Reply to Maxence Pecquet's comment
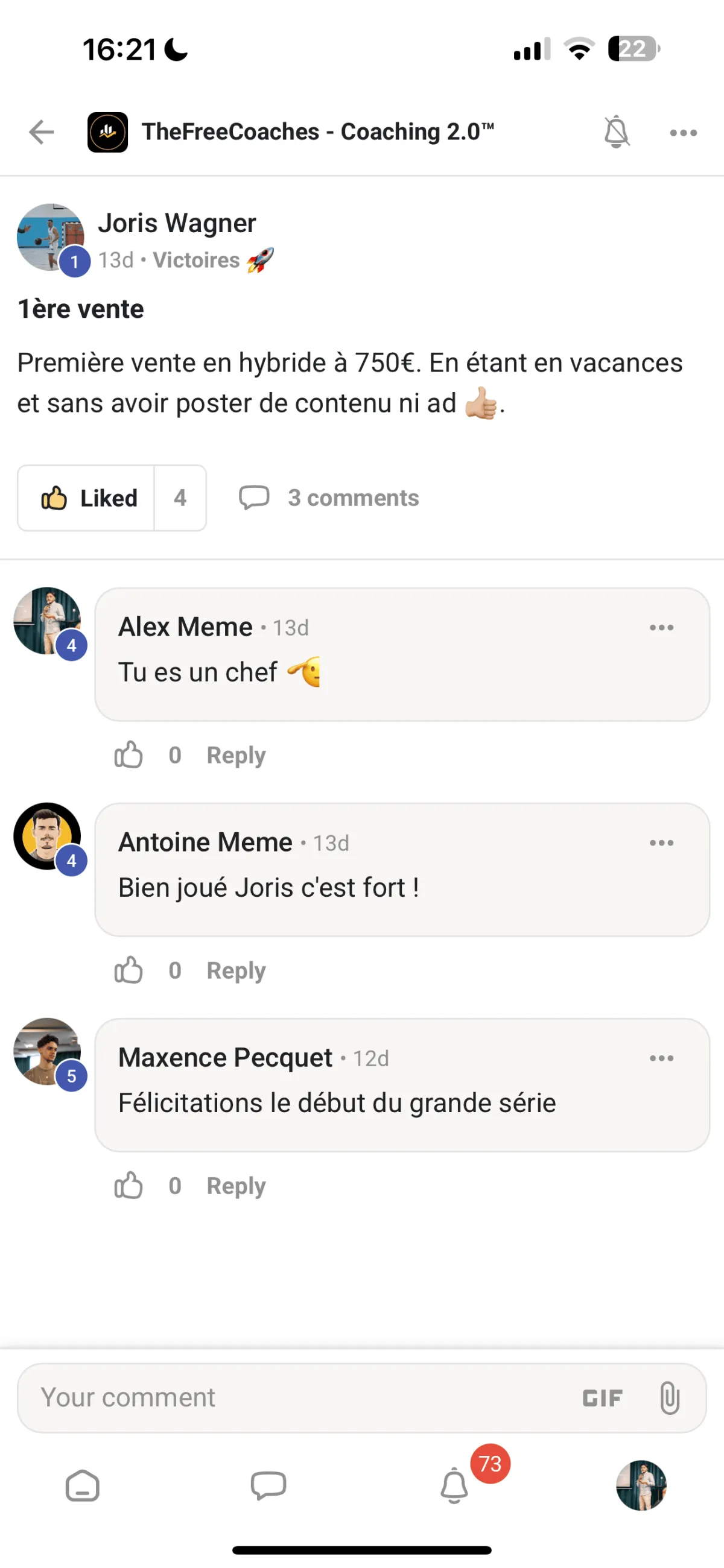 236,1186
